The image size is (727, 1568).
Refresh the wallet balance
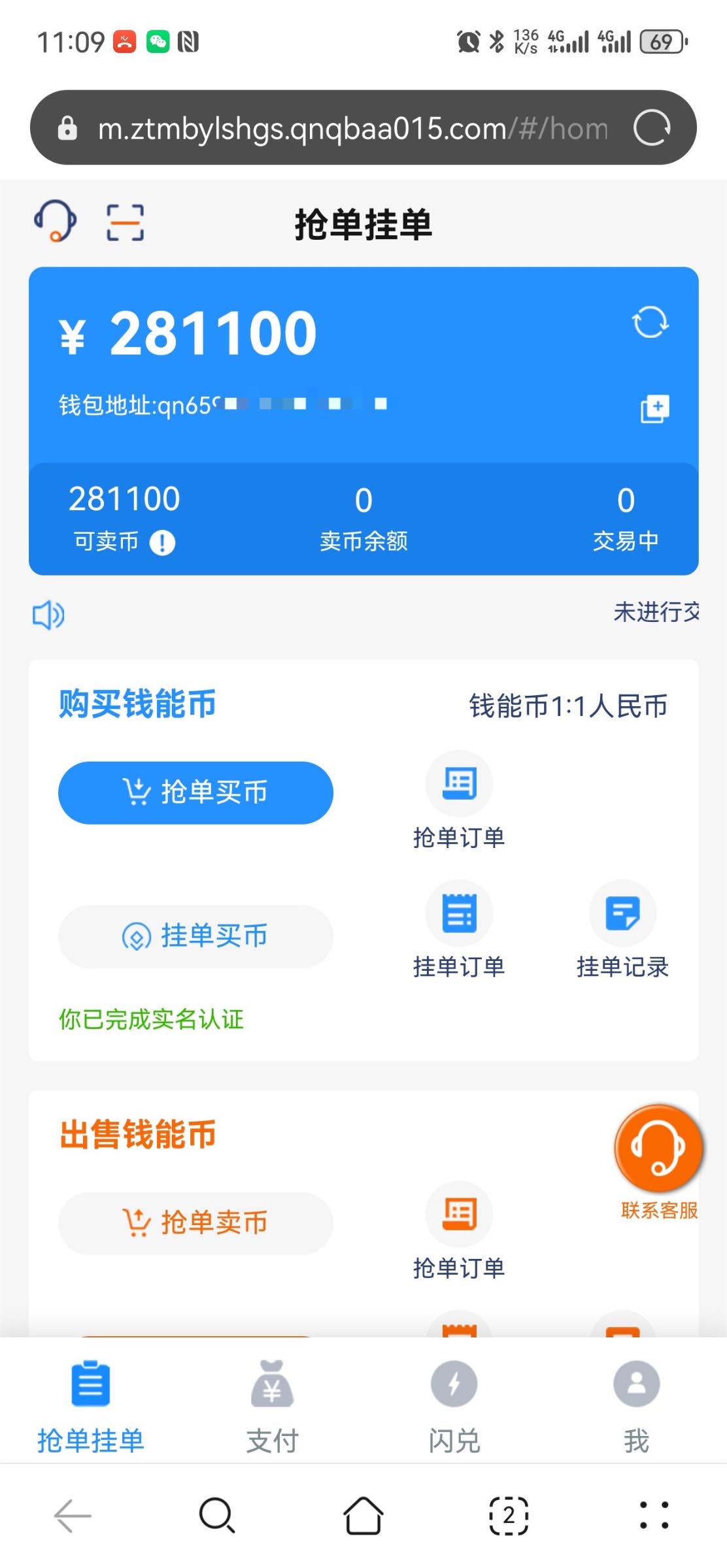coord(650,322)
